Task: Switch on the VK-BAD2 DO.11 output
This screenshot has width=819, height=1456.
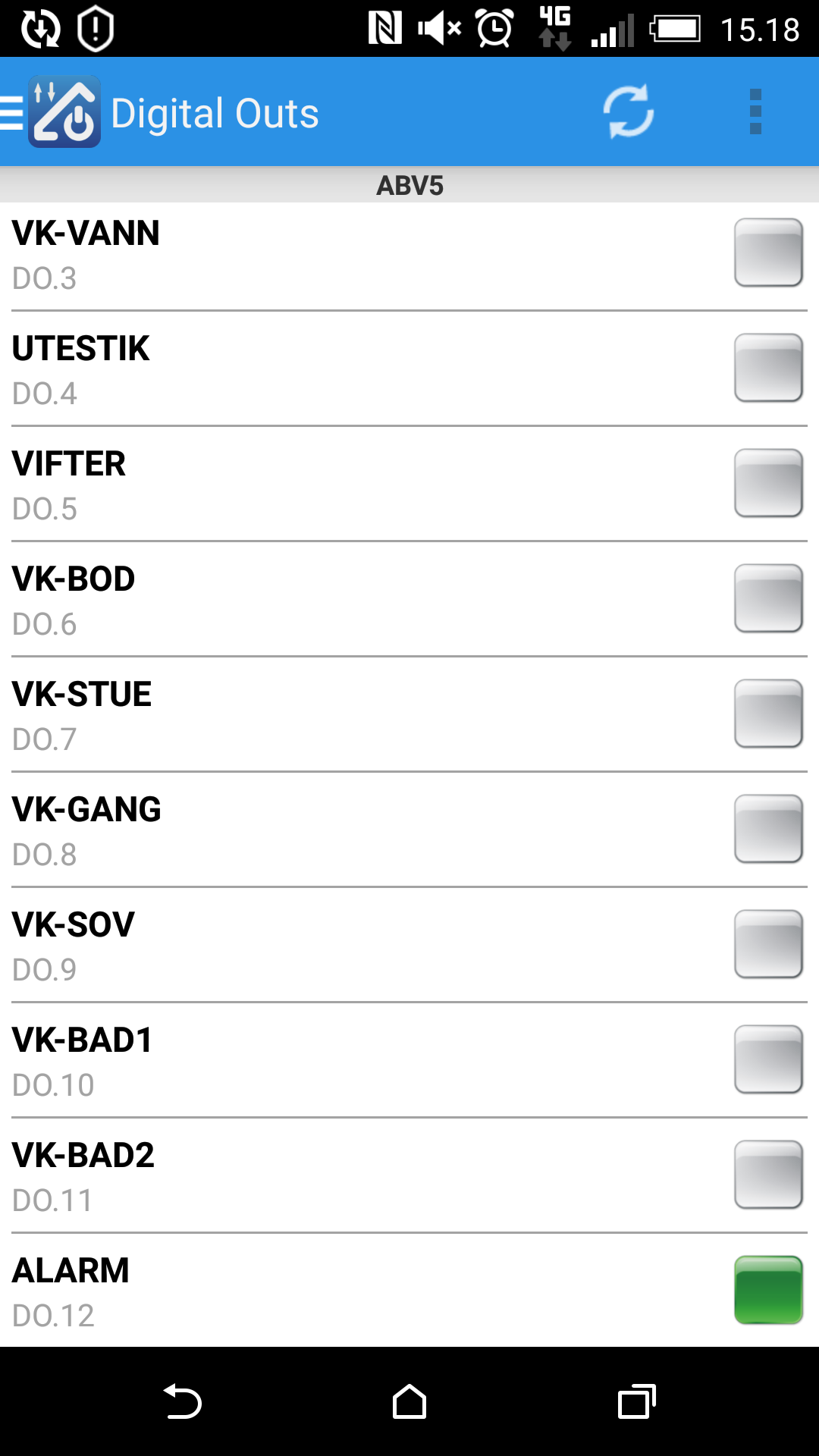Action: coord(768,1175)
